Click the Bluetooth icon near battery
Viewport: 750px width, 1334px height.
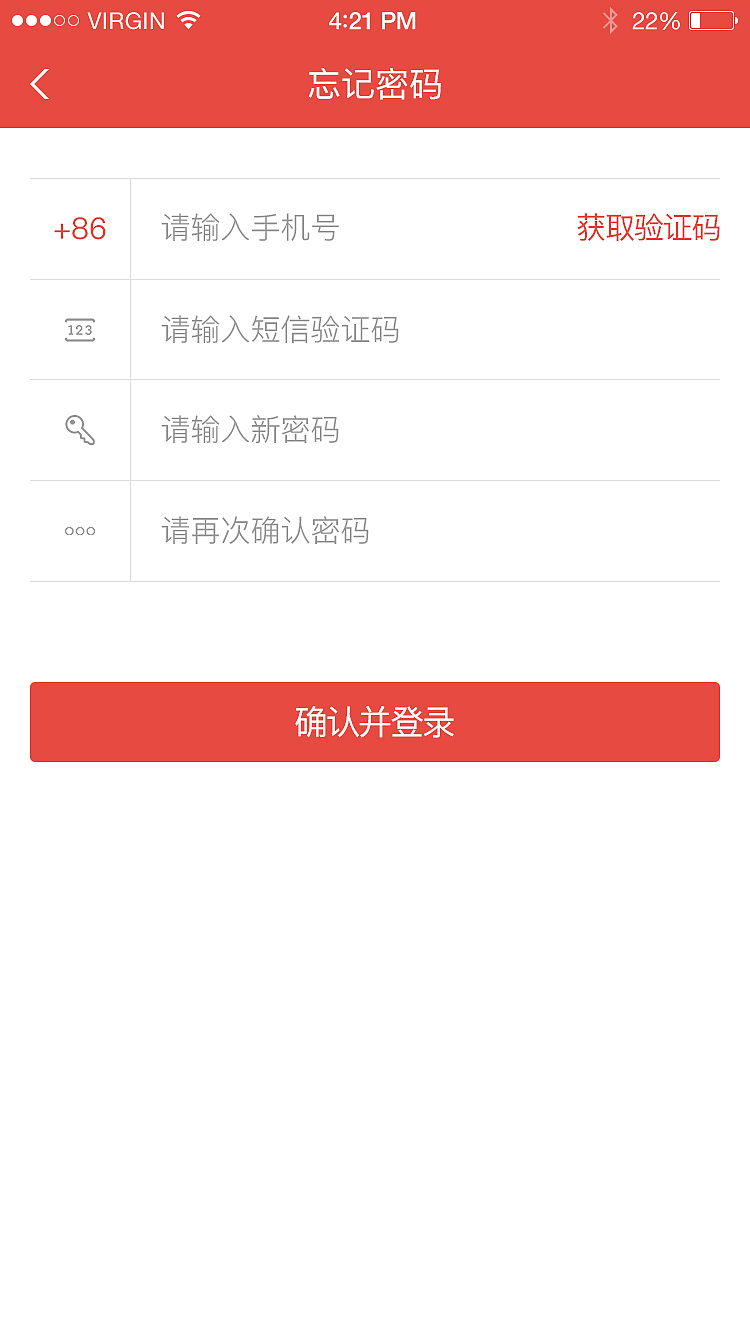(x=610, y=19)
